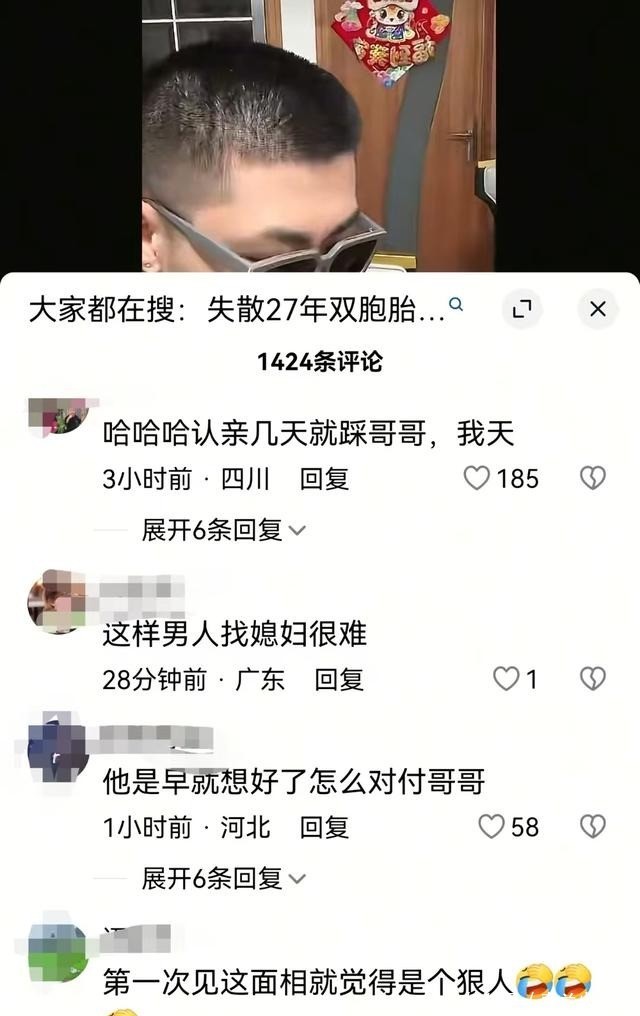Open avatar of the 四川 commenter
Screen dimensions: 640x1016
60,415
